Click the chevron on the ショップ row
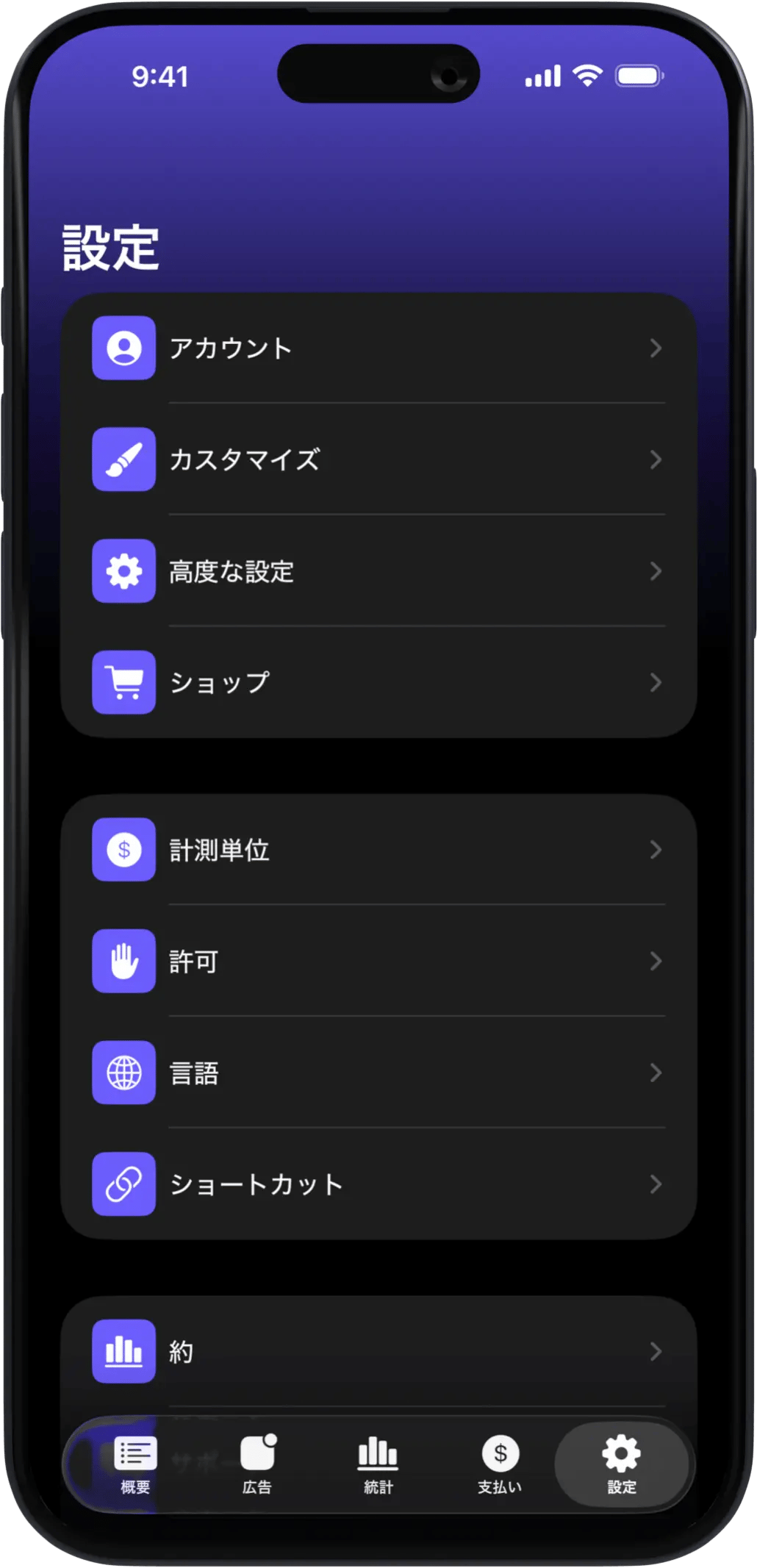Viewport: 757px width, 1568px height. pos(656,684)
